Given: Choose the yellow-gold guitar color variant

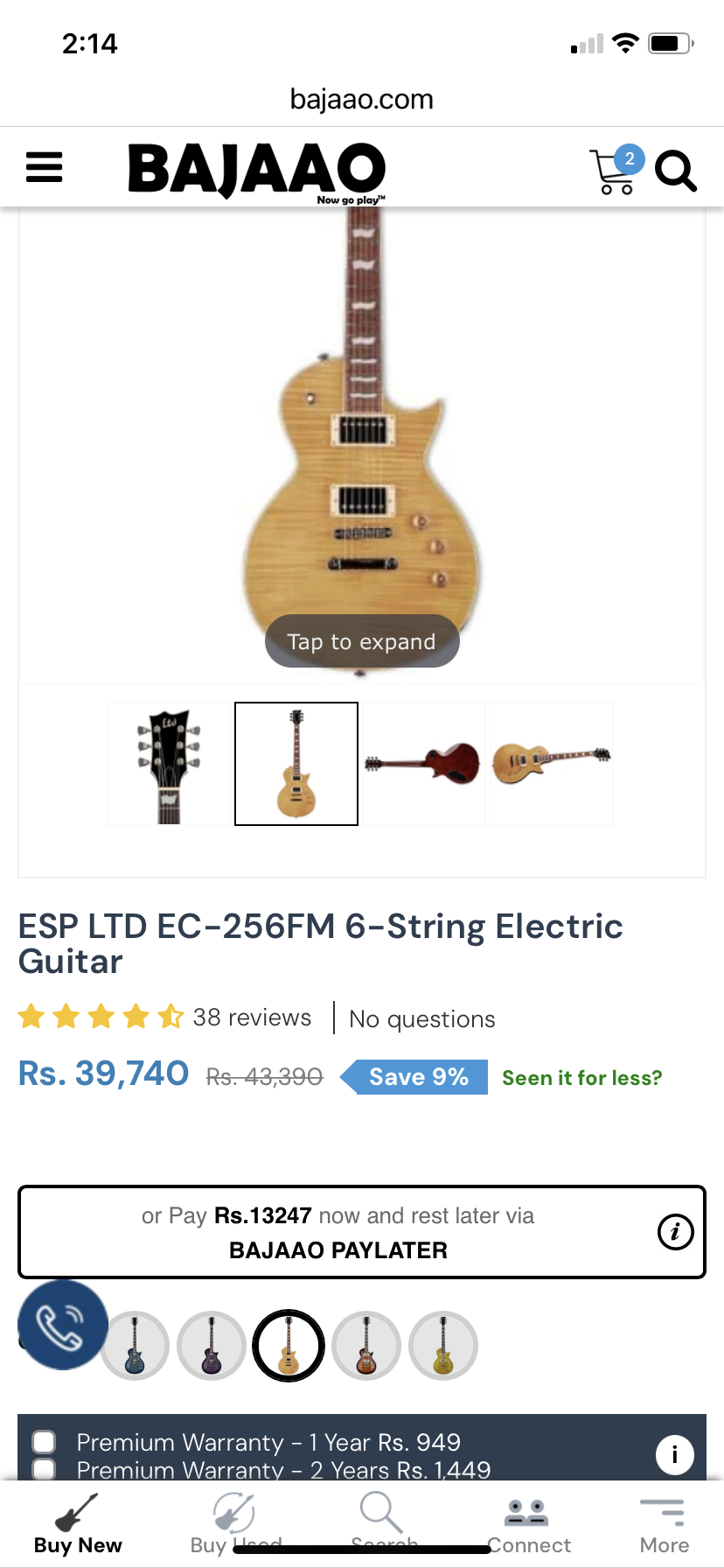Looking at the screenshot, I should (443, 1346).
